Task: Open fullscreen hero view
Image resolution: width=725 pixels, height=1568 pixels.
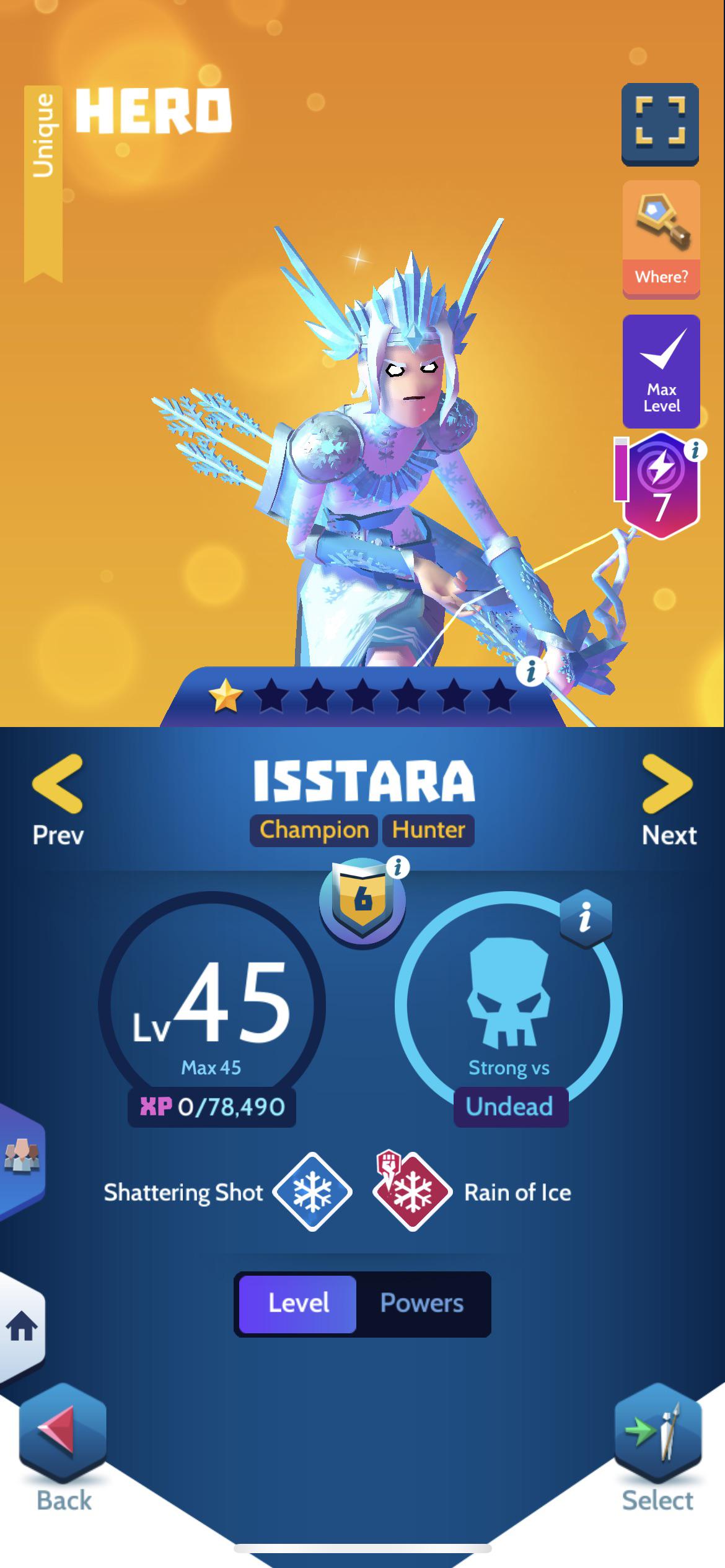Action: click(x=661, y=124)
